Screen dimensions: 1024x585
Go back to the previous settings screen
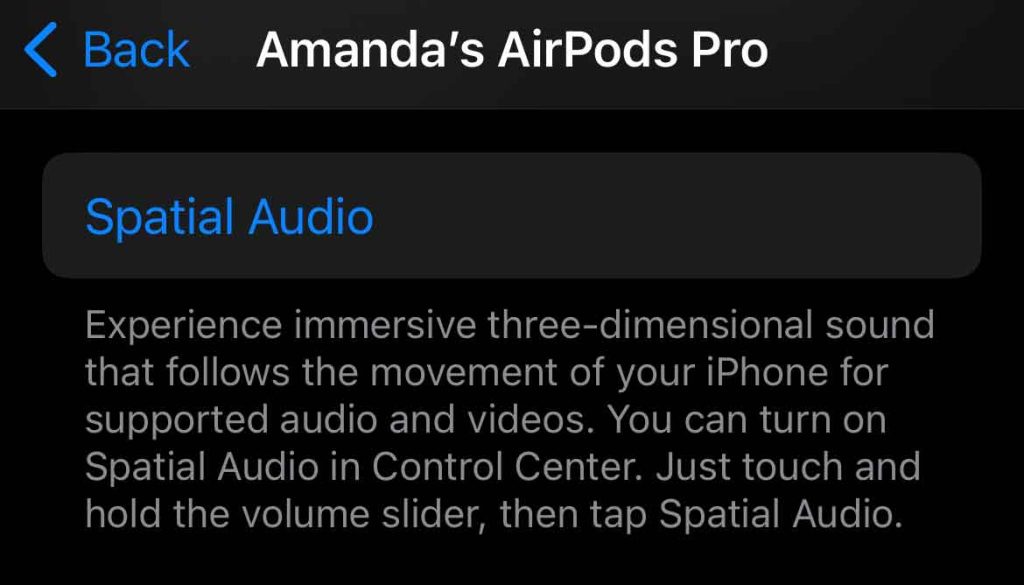[108, 50]
